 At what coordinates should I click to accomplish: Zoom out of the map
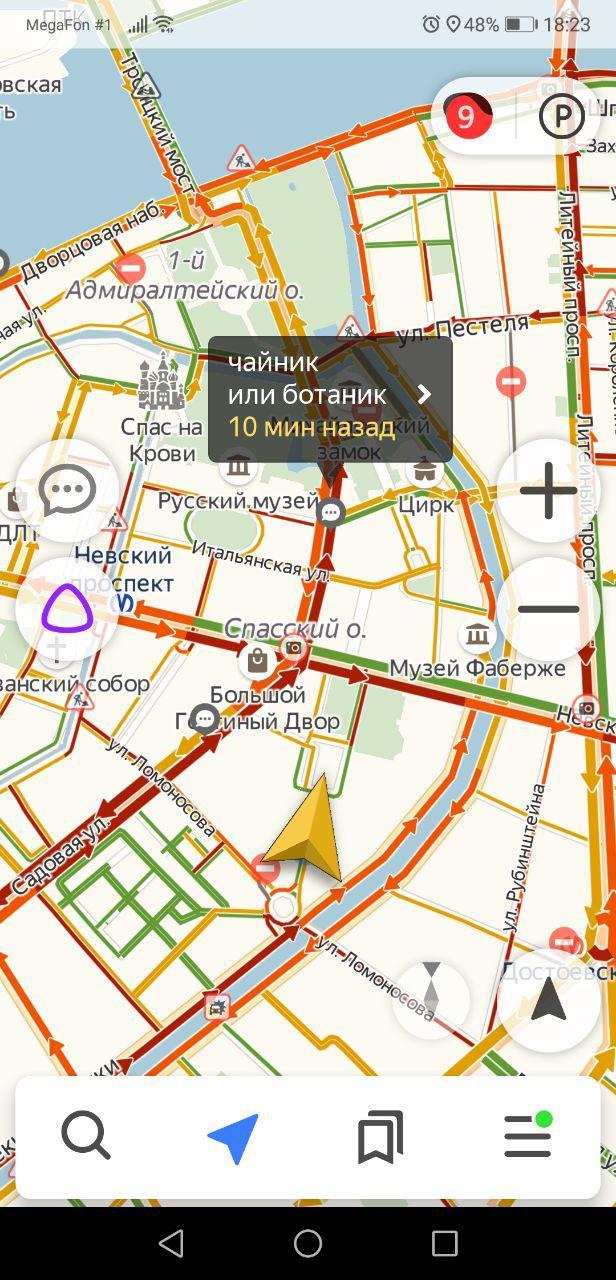coord(548,609)
